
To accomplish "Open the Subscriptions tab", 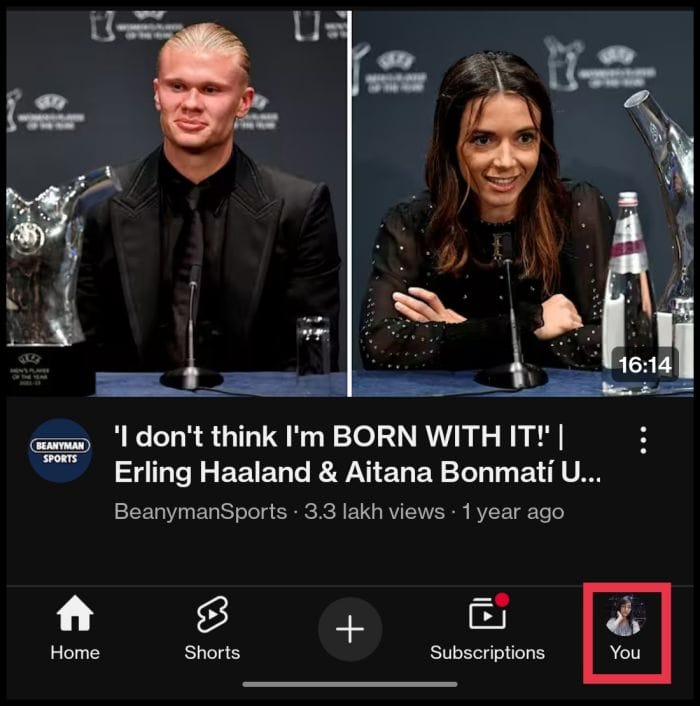I will click(487, 630).
